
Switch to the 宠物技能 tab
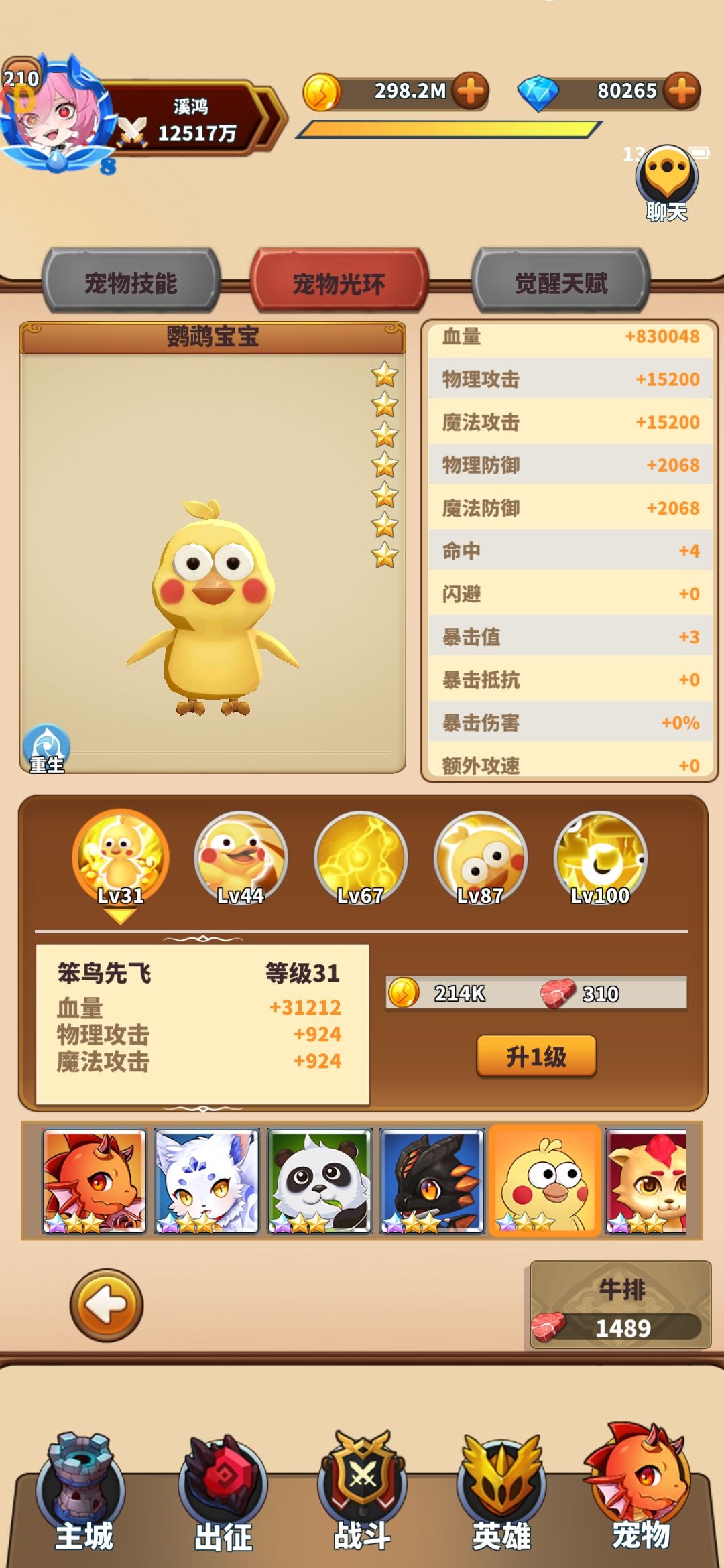[x=131, y=281]
